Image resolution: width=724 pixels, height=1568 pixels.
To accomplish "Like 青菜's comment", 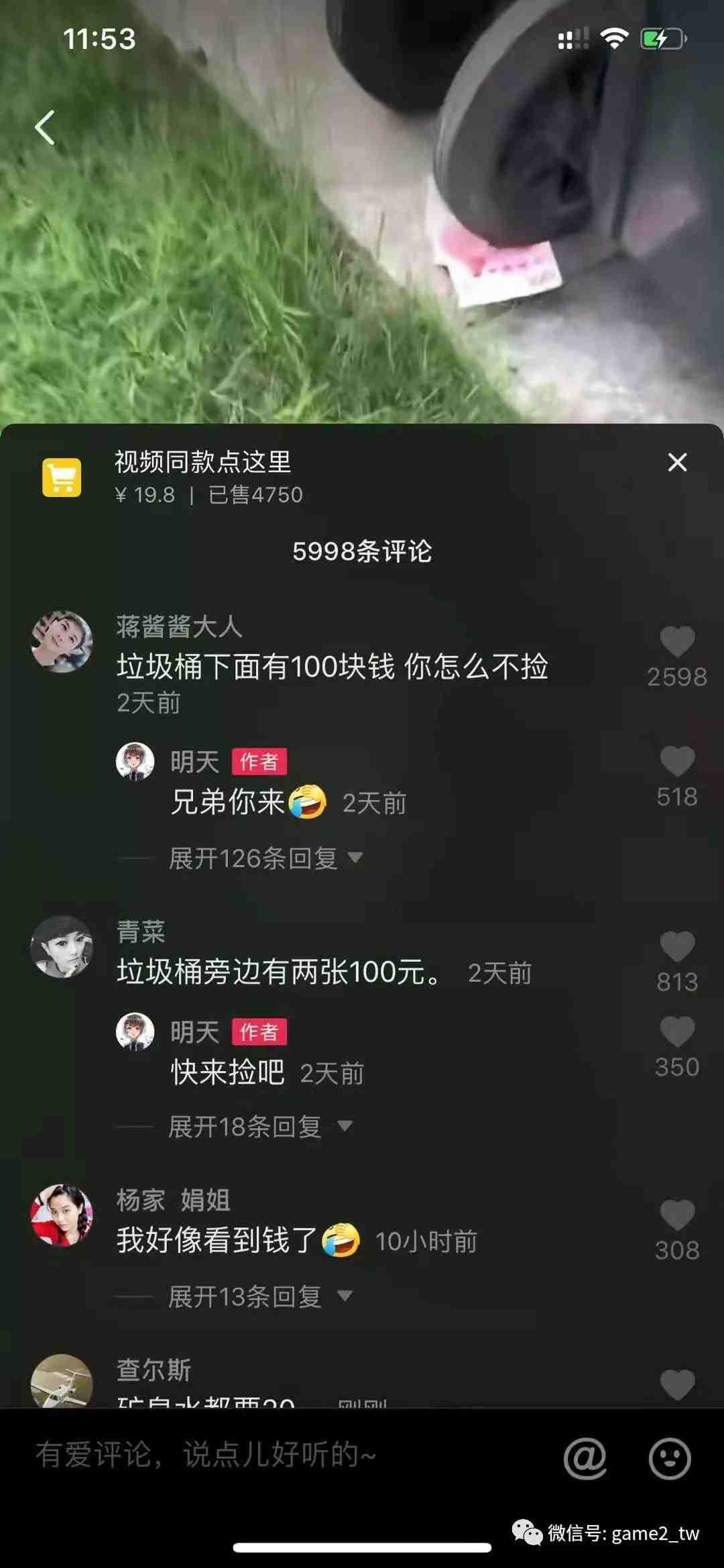I will pyautogui.click(x=677, y=947).
